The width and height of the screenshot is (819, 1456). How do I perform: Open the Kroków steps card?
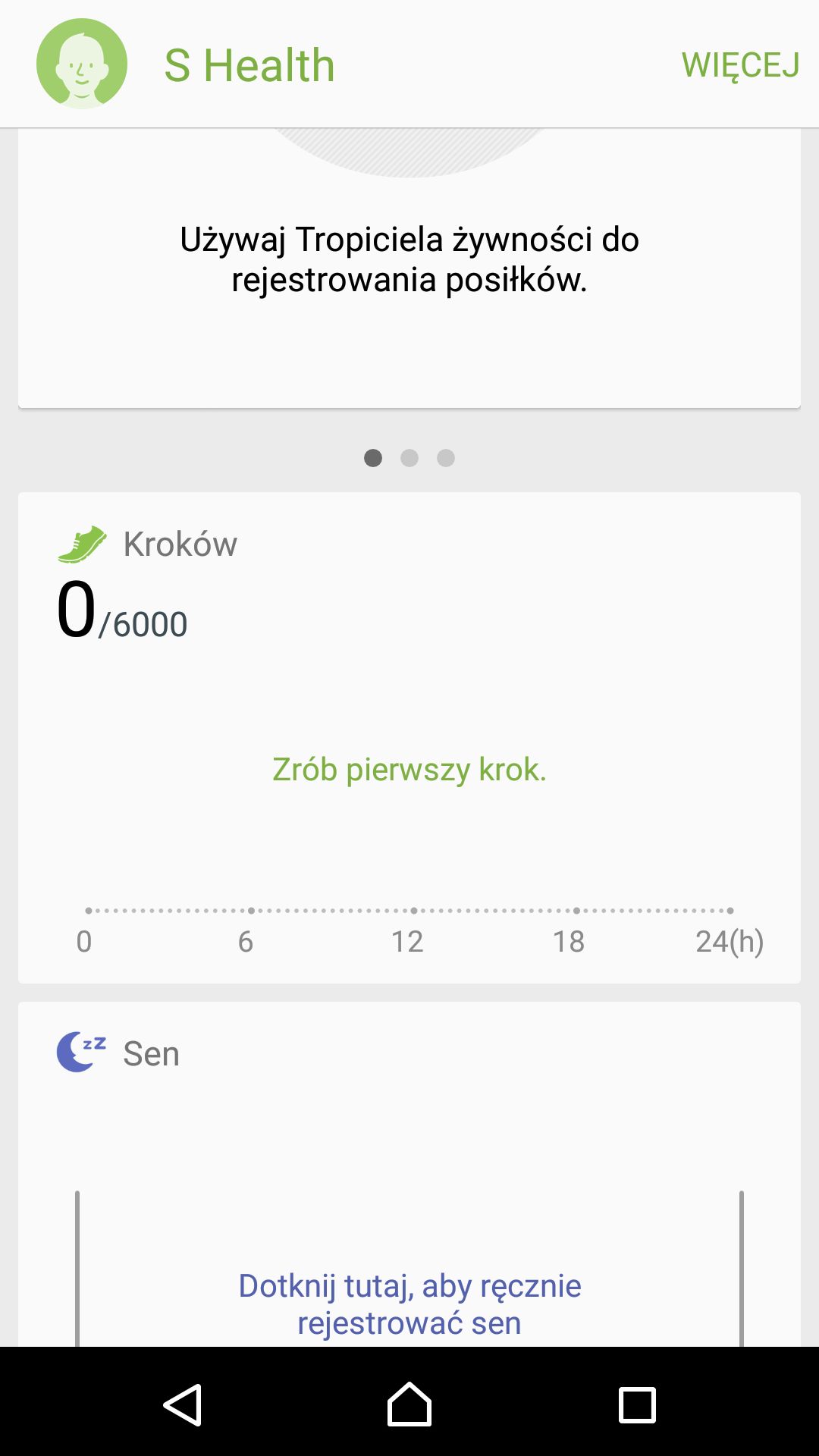point(409,738)
